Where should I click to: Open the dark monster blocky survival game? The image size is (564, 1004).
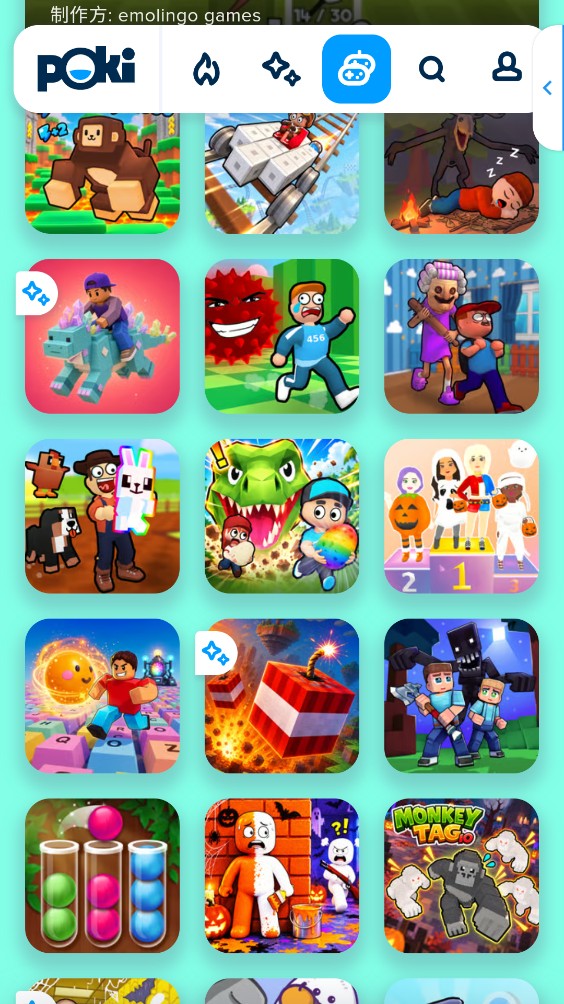click(462, 695)
